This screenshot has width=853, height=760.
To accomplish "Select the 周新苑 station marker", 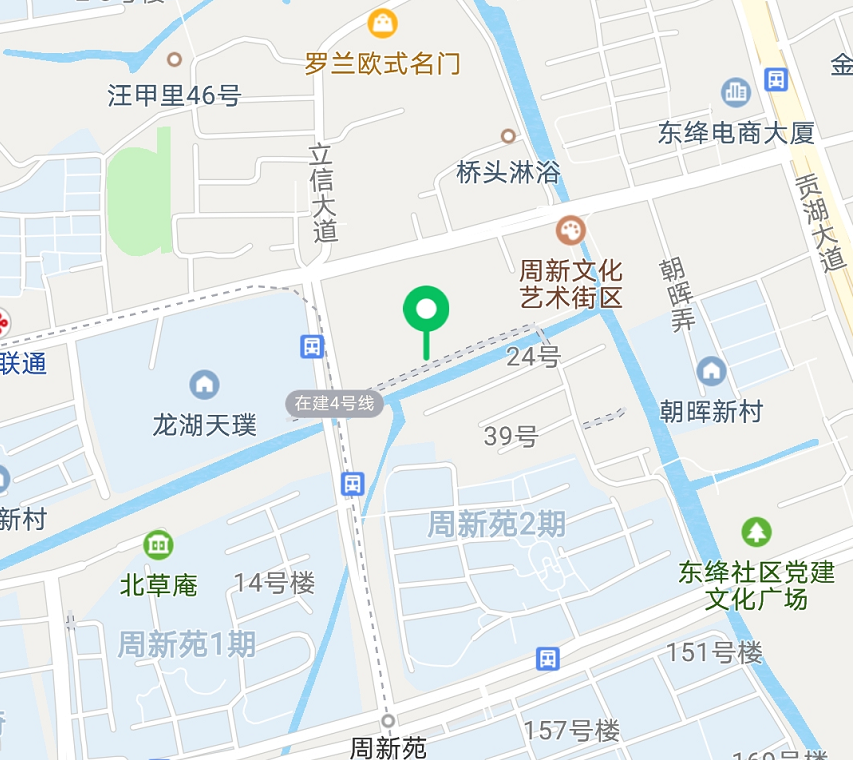I will point(388,721).
